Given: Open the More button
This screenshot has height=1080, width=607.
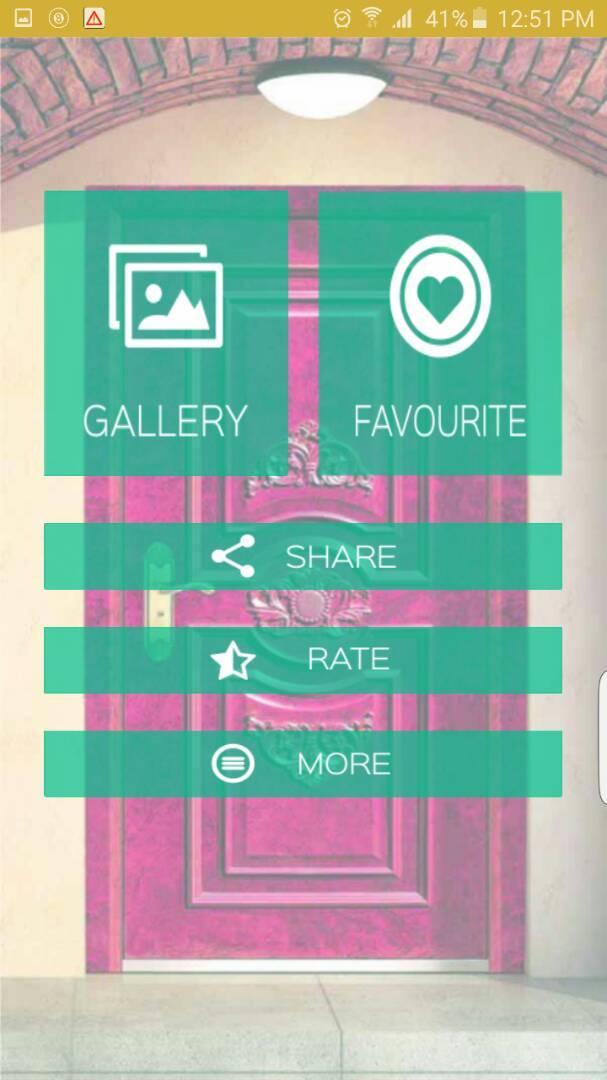Looking at the screenshot, I should point(303,764).
